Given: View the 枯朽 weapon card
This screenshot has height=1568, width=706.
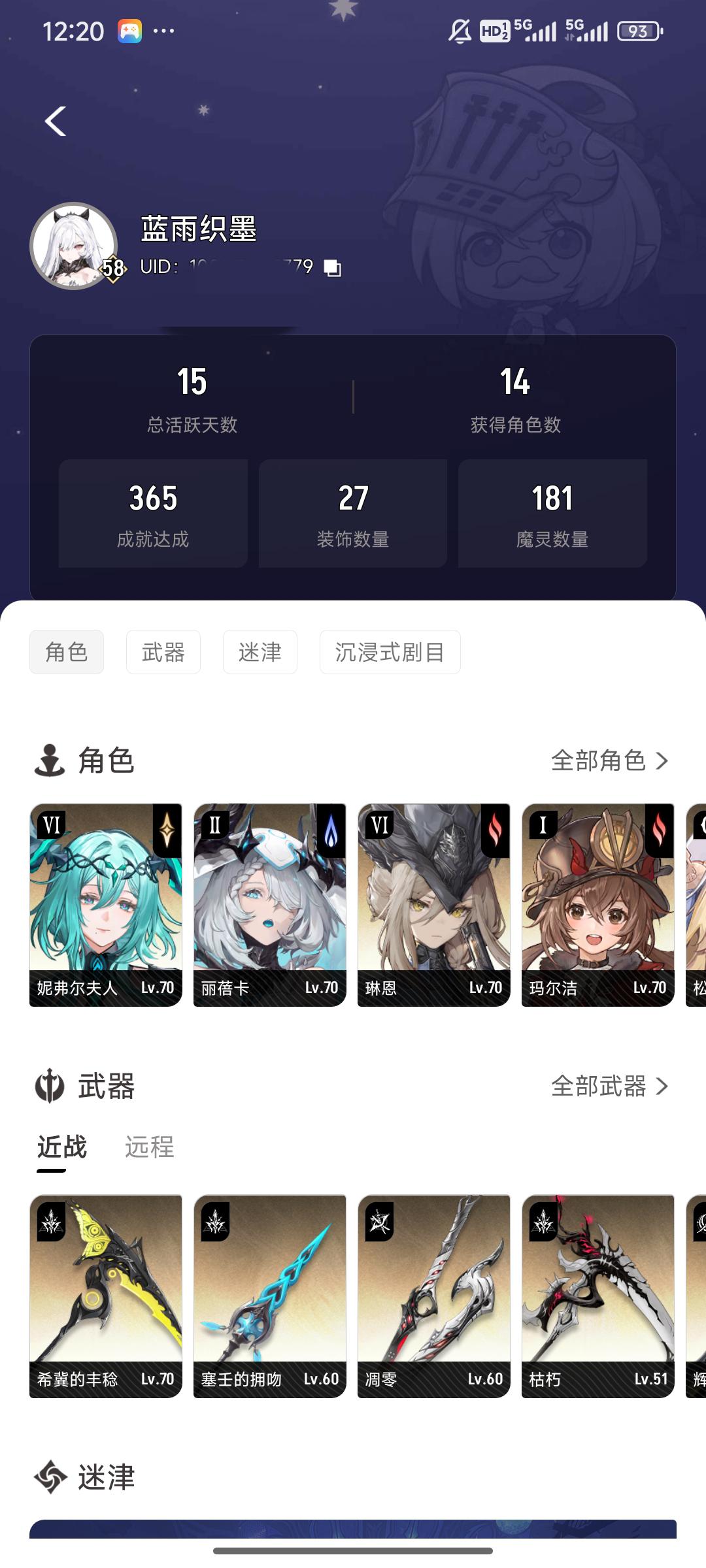Looking at the screenshot, I should (x=597, y=1296).
